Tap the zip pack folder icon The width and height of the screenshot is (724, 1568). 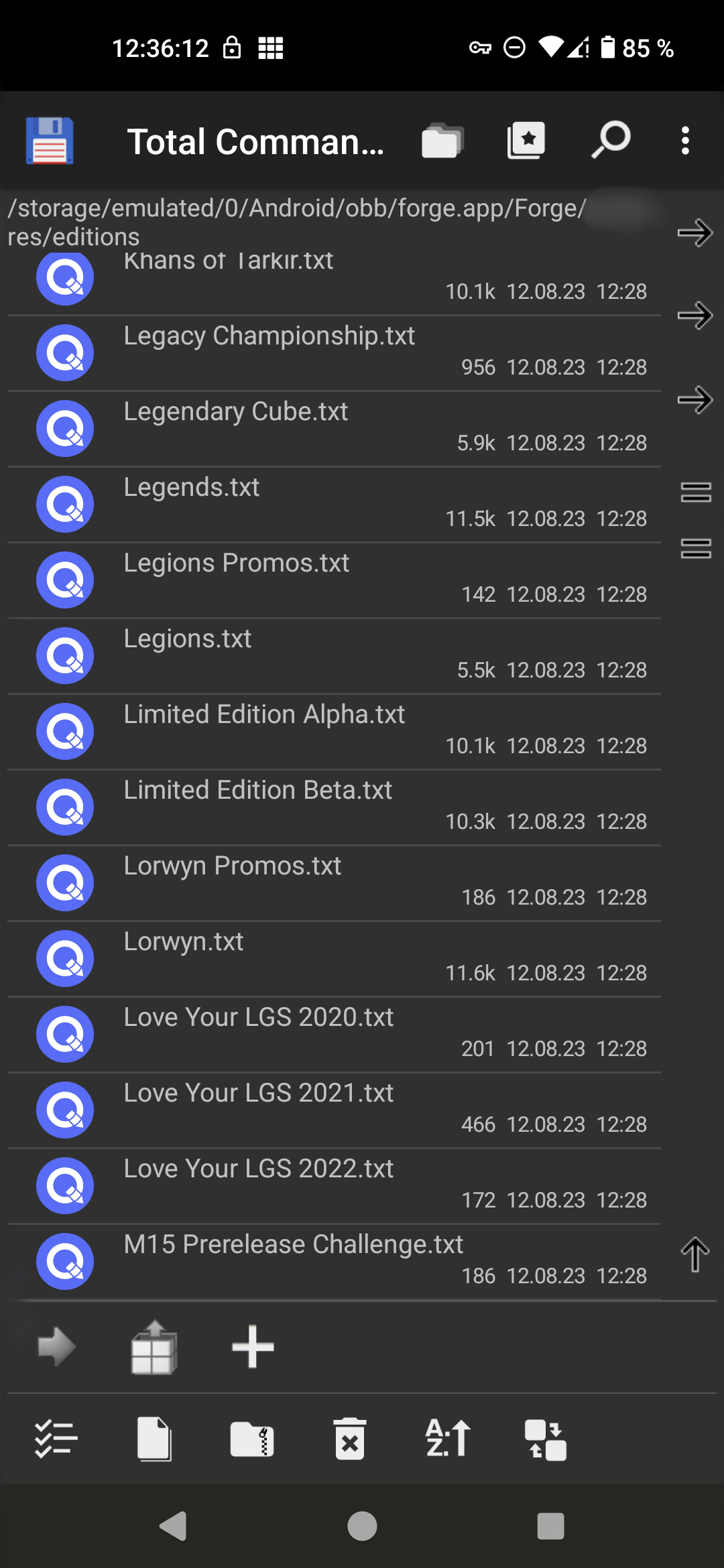252,1439
